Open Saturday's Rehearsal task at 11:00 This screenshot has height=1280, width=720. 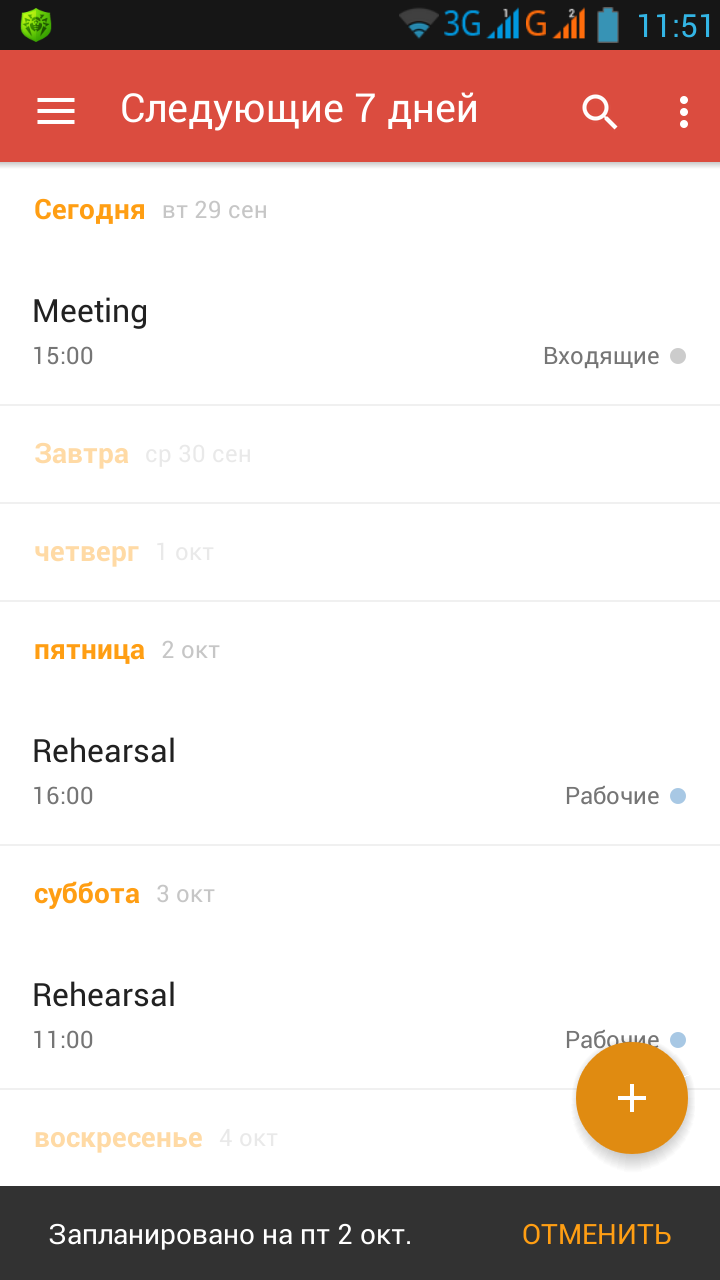tap(360, 1017)
